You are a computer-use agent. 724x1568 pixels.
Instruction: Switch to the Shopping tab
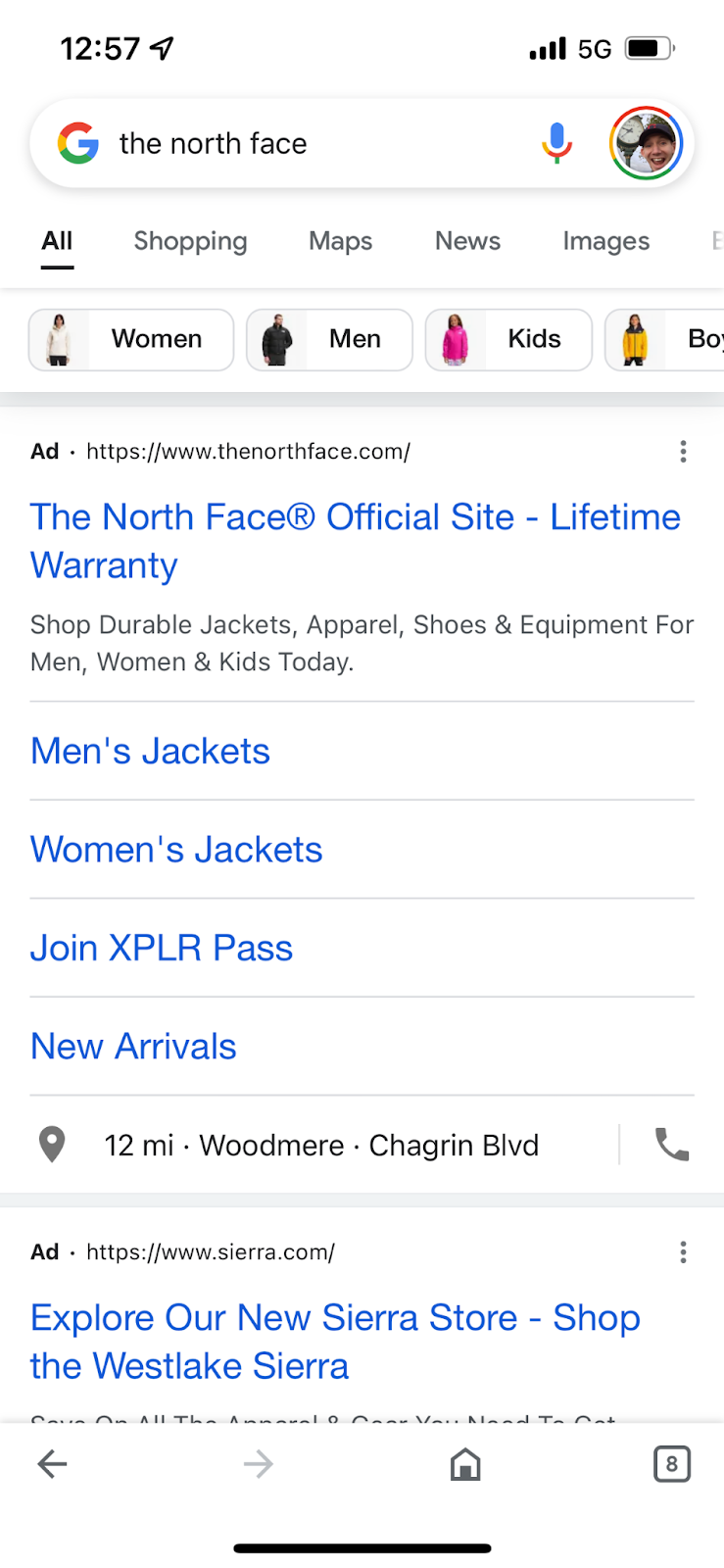190,241
